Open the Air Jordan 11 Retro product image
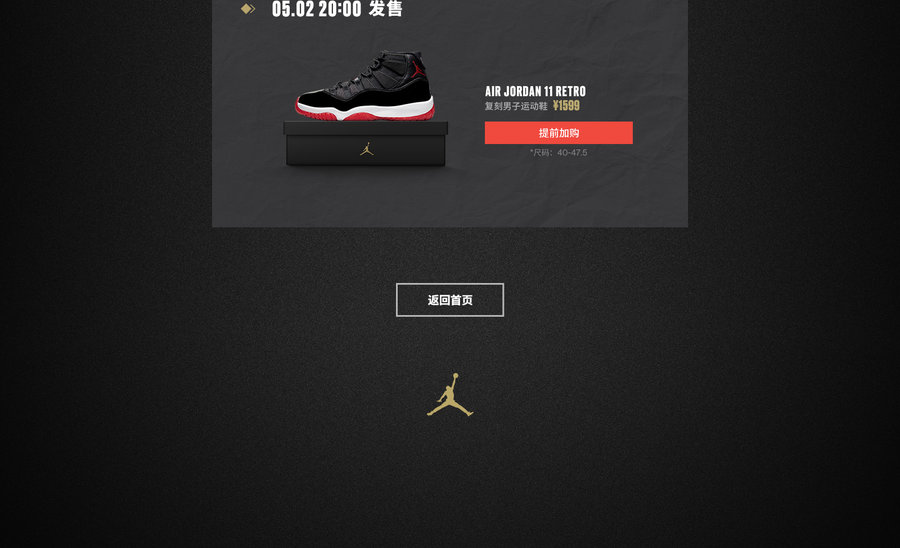 366,88
